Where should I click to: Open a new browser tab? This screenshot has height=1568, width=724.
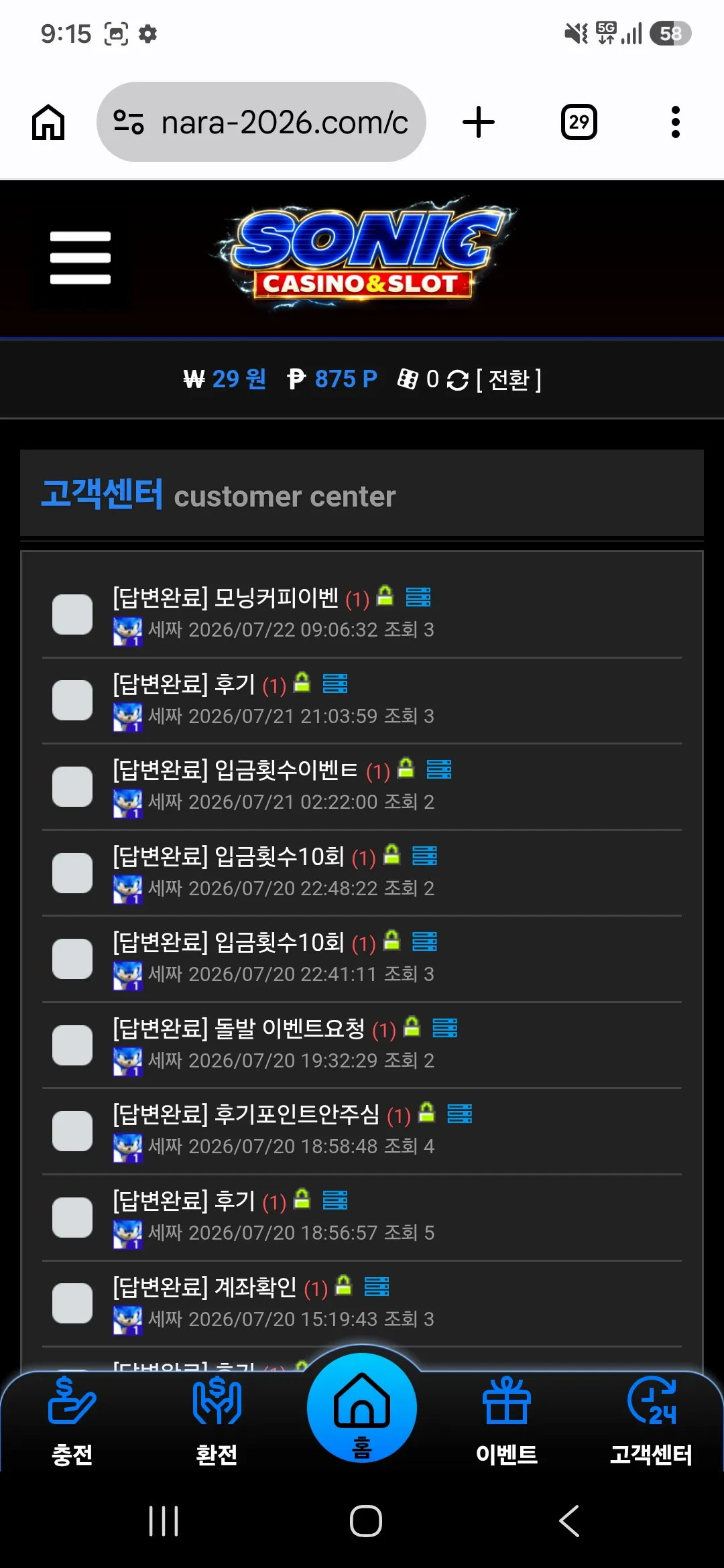[479, 122]
